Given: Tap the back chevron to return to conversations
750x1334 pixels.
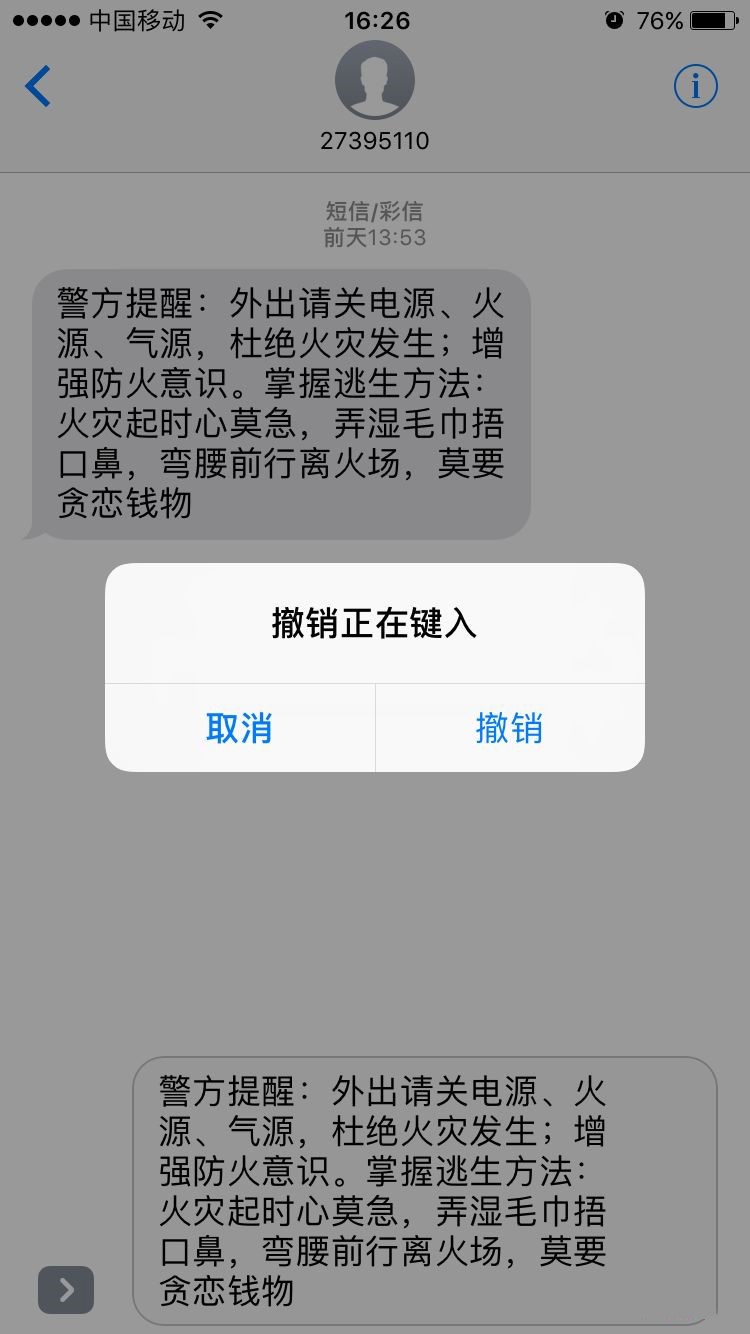Looking at the screenshot, I should coord(37,86).
